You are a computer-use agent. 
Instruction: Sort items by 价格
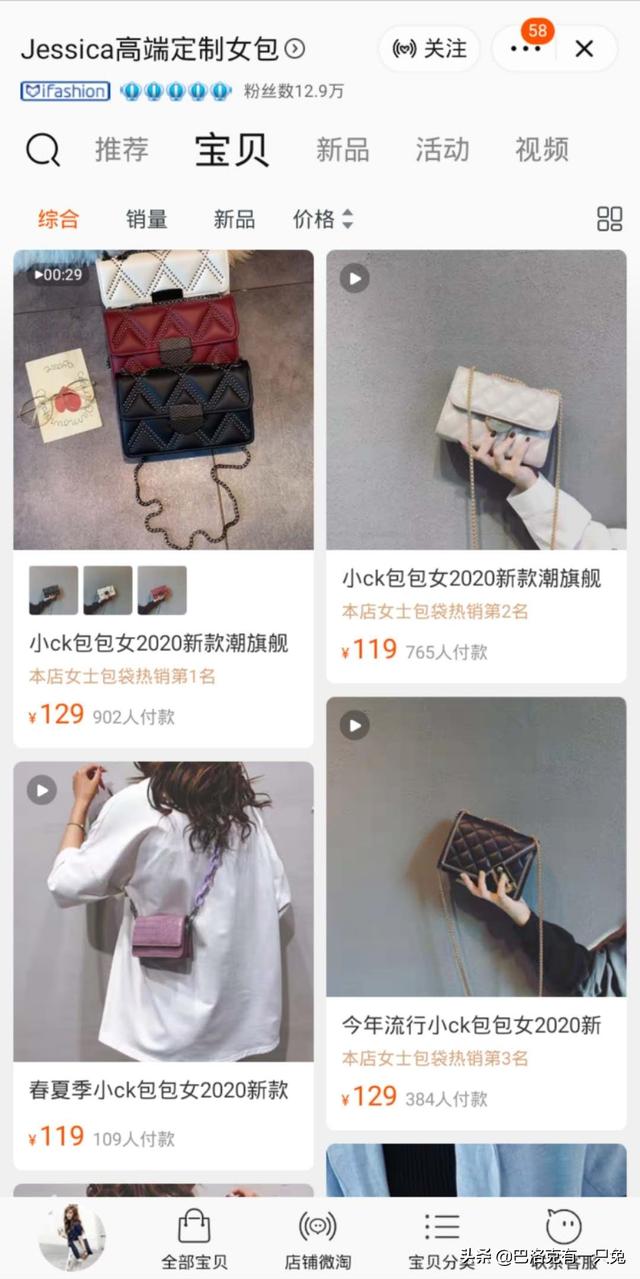(322, 219)
